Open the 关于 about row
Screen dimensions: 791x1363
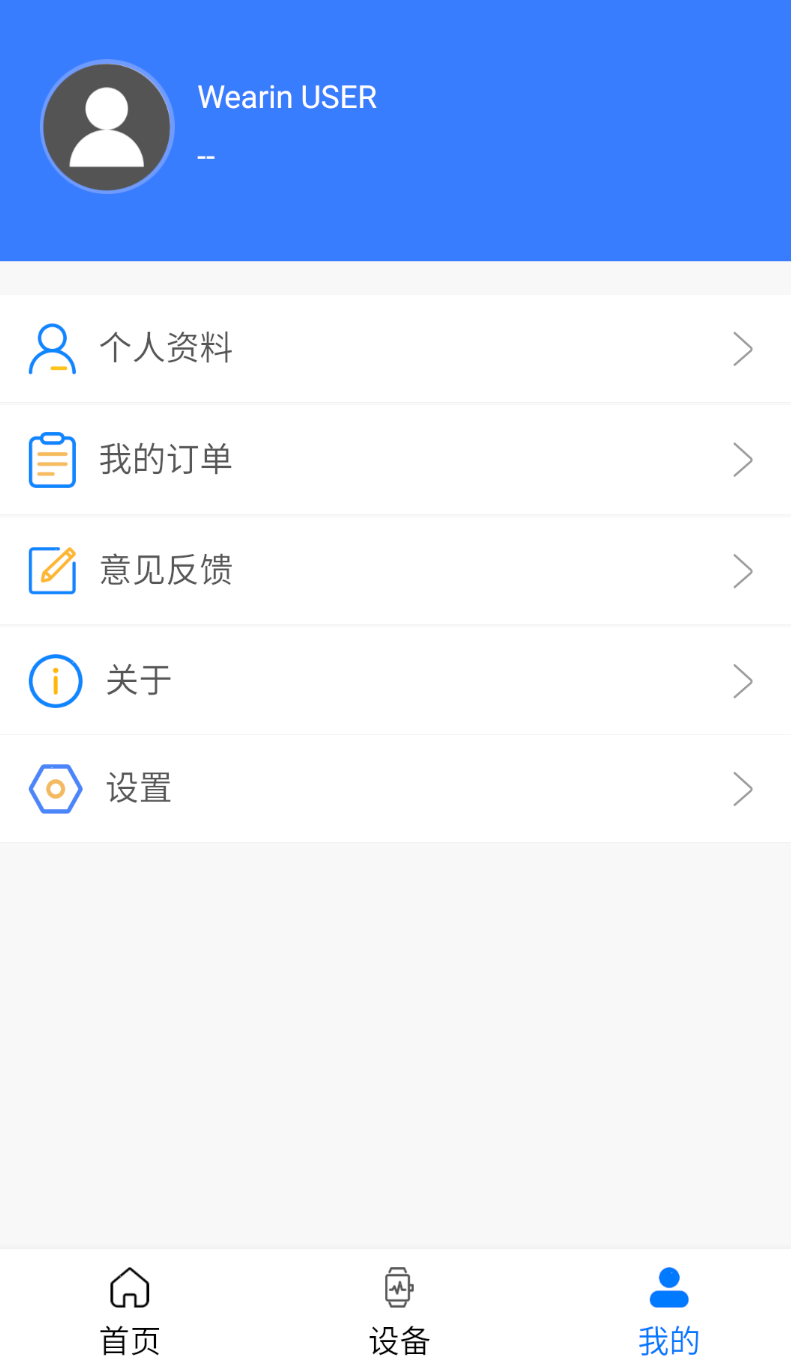(x=395, y=681)
